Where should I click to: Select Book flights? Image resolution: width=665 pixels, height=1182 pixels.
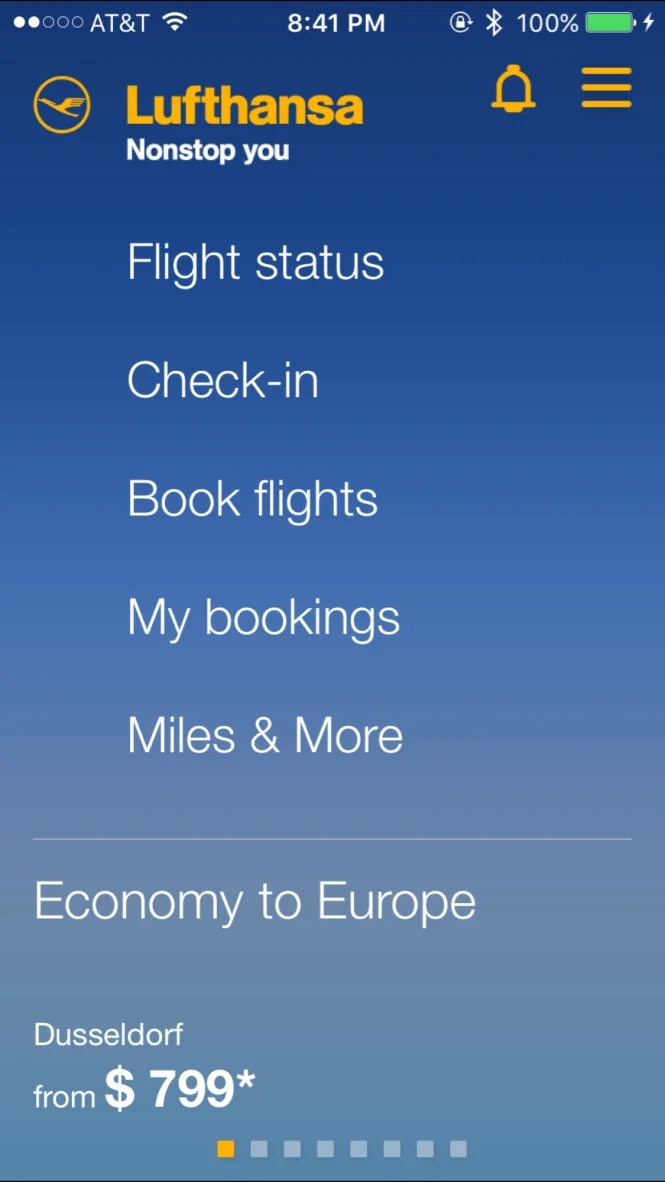(x=252, y=499)
